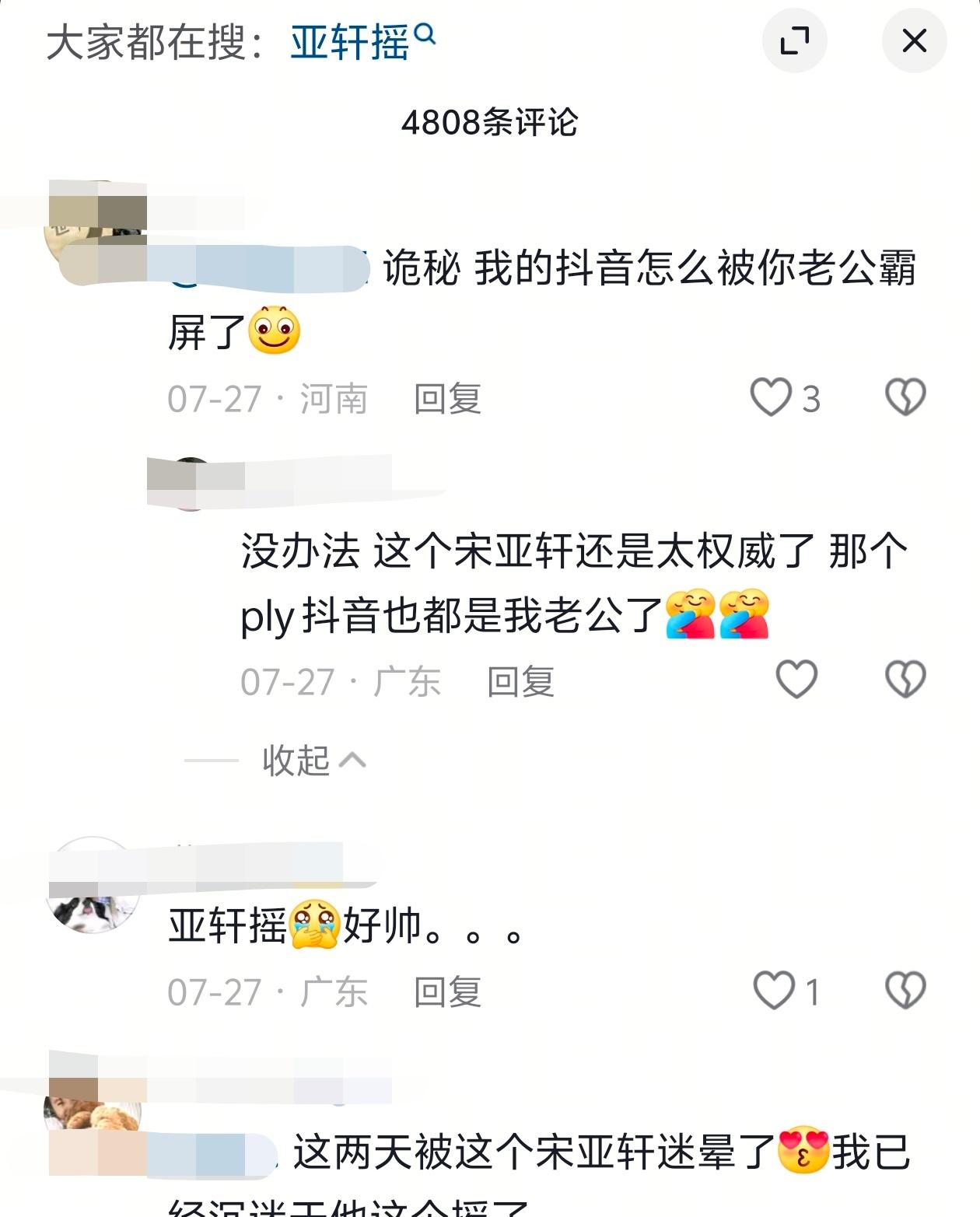The height and width of the screenshot is (1217, 980).
Task: Collapse replies with 收起
Action: click(313, 761)
